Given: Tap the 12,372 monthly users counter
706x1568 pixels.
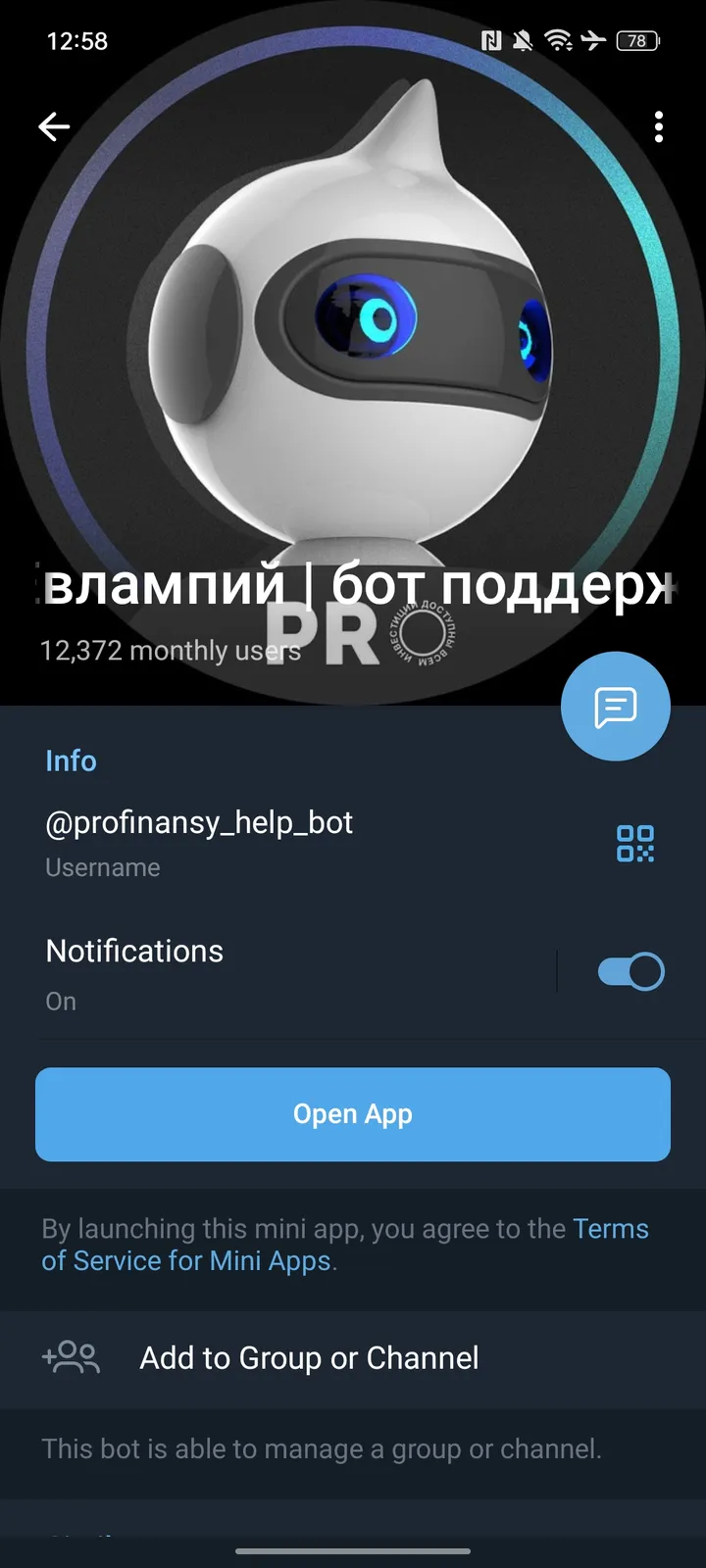Looking at the screenshot, I should point(170,650).
